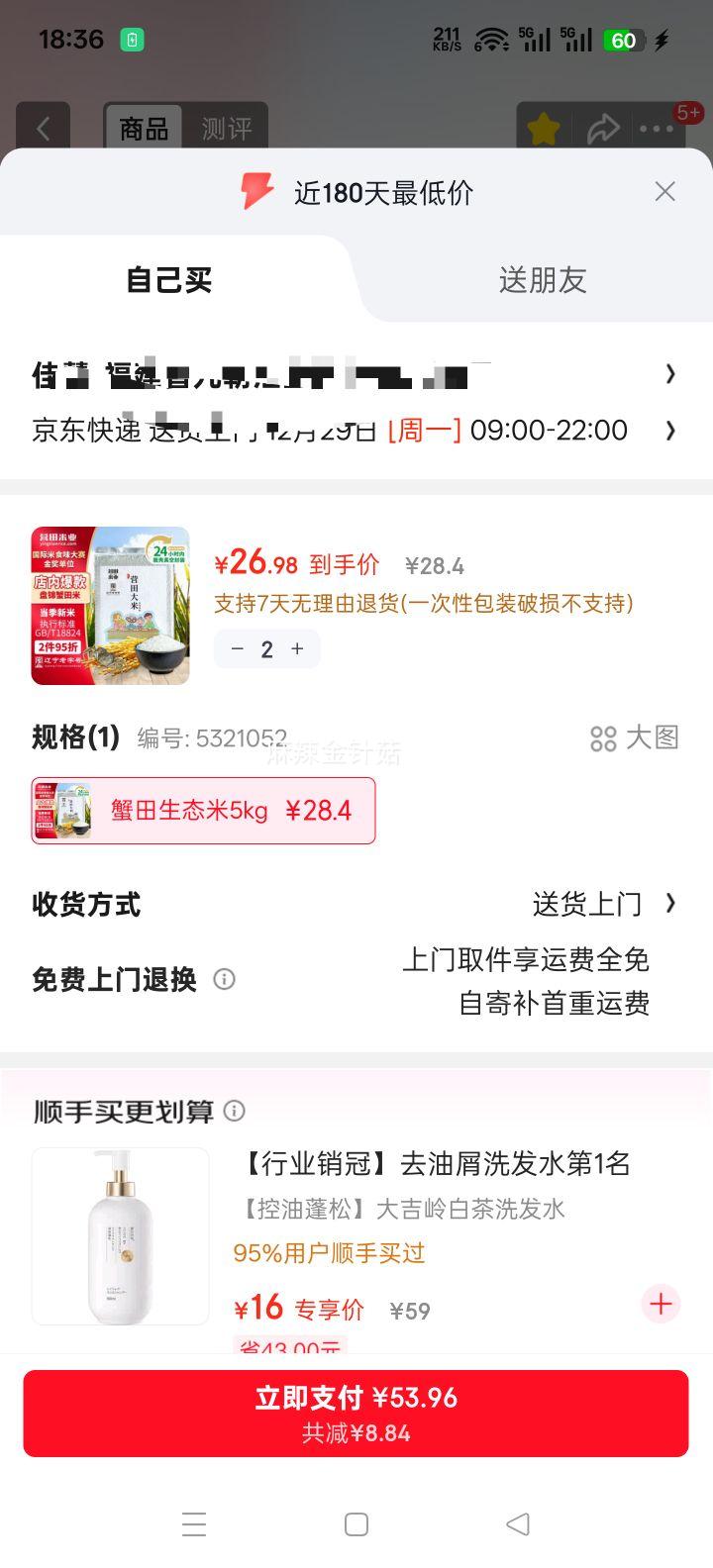Show info about 免费上门退换 policy
The height and width of the screenshot is (1568, 713).
[224, 980]
